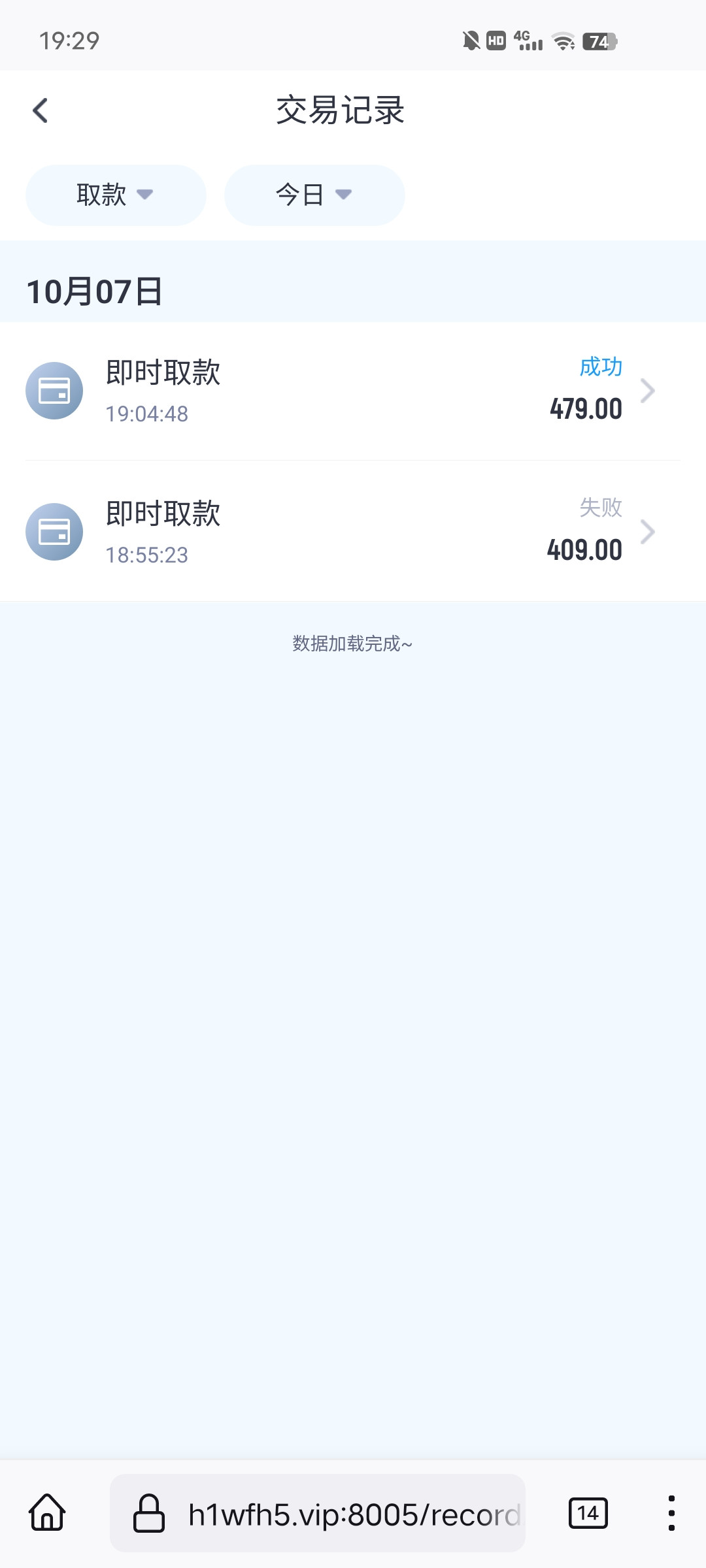
Task: Go back from 交易记录 page
Action: pos(41,110)
